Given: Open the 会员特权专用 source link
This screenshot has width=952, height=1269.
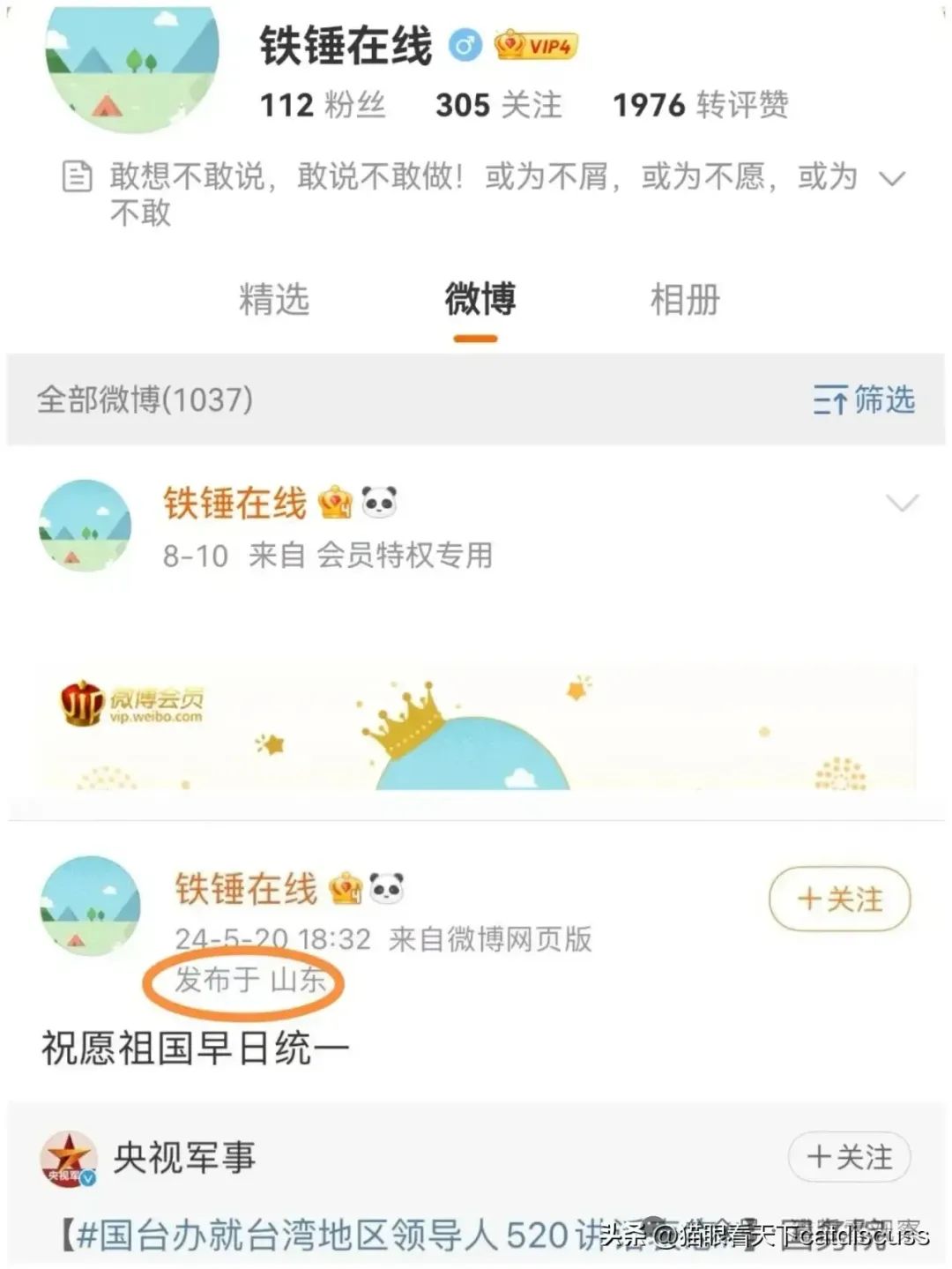Looking at the screenshot, I should coord(404,556).
